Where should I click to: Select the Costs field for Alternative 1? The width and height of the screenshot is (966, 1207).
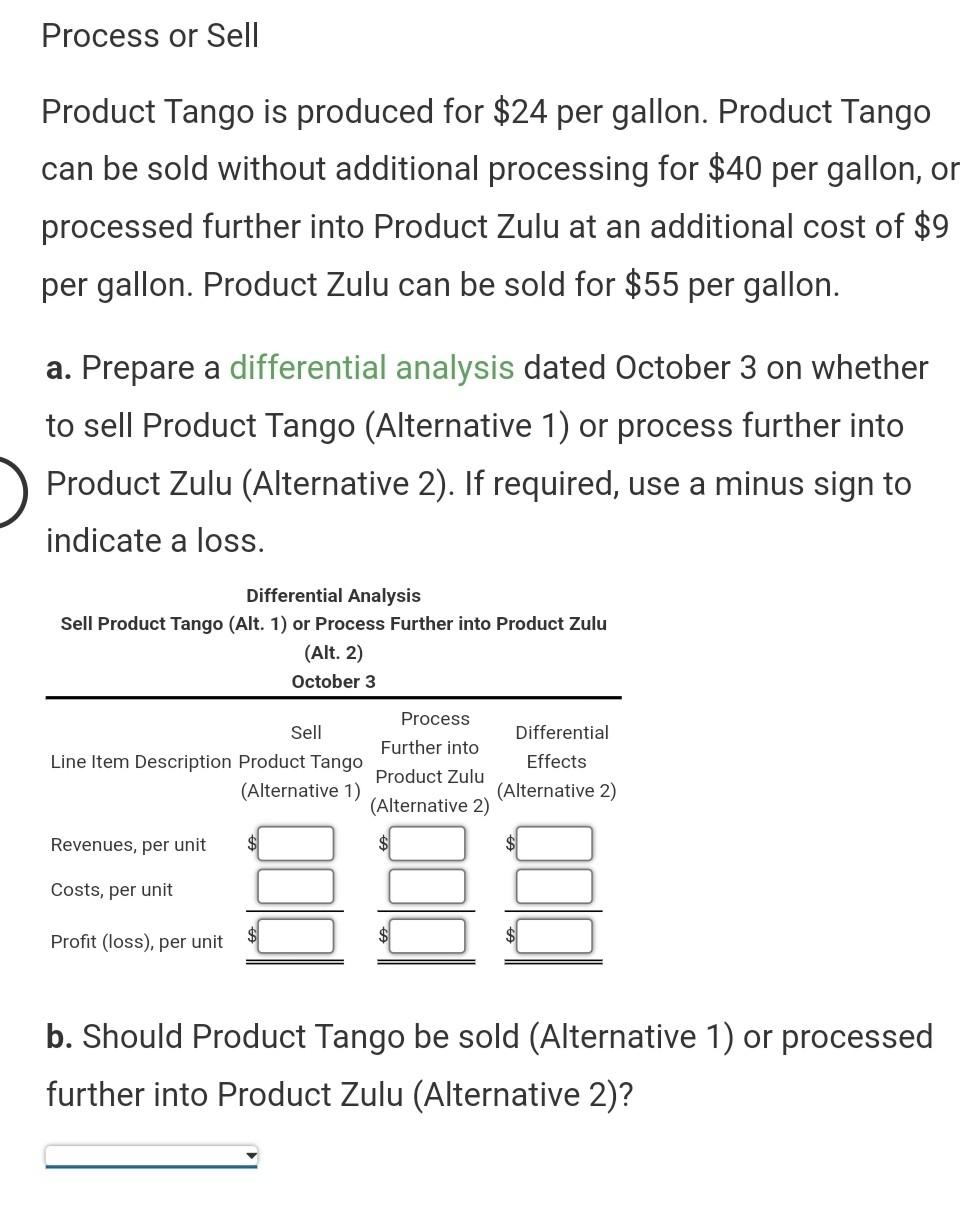(x=296, y=885)
